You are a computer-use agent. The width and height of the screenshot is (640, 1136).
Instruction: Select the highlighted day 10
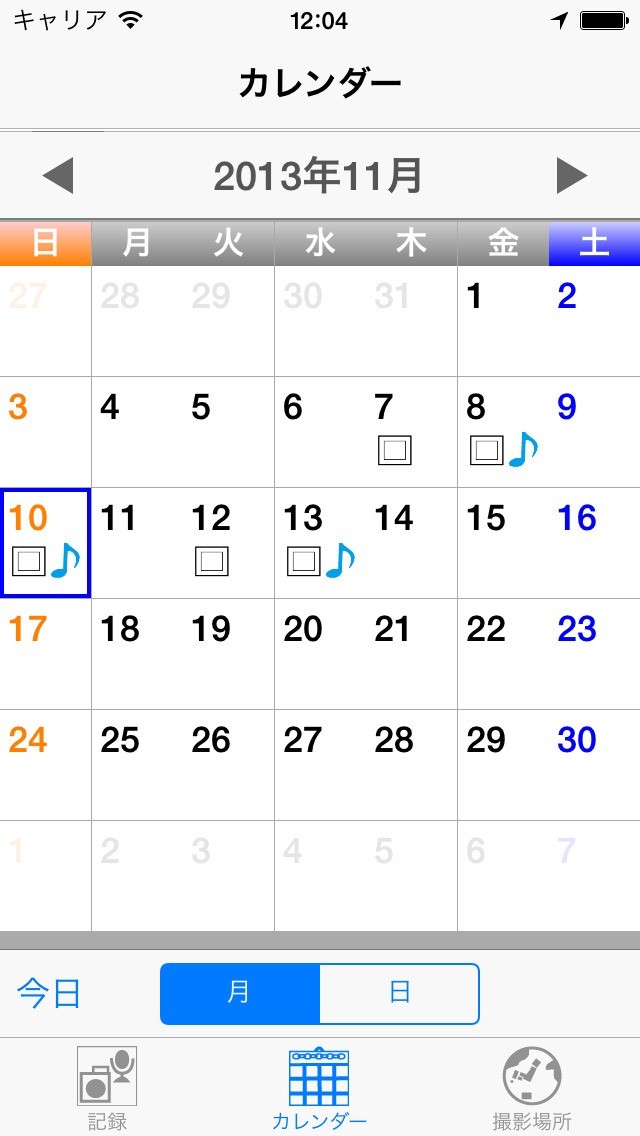[x=46, y=543]
